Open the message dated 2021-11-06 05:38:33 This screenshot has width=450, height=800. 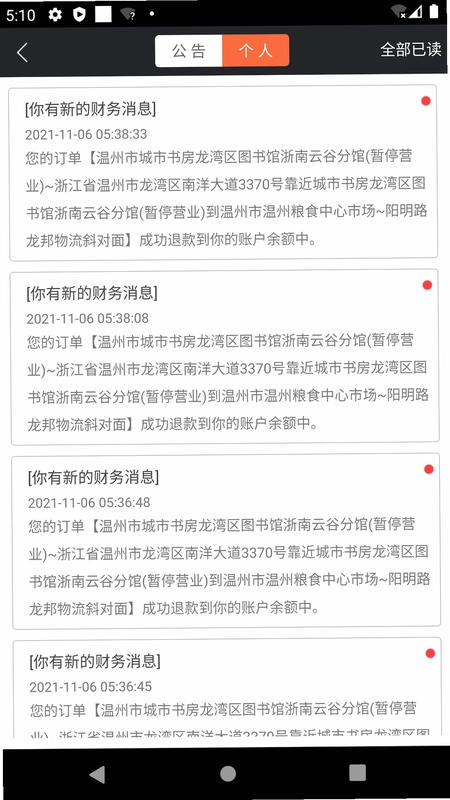(x=223, y=173)
